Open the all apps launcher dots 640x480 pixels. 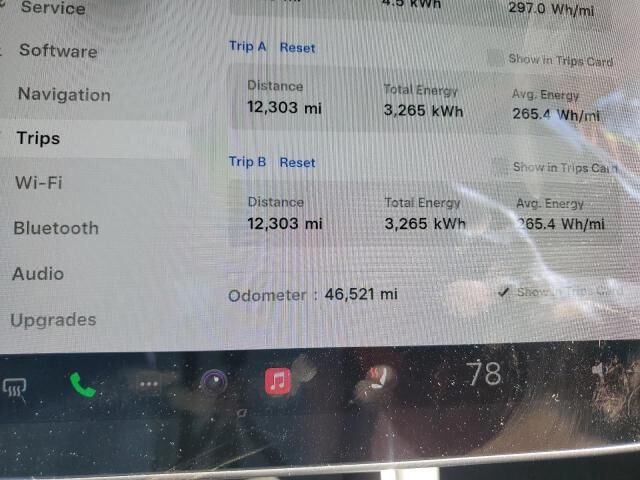(149, 383)
